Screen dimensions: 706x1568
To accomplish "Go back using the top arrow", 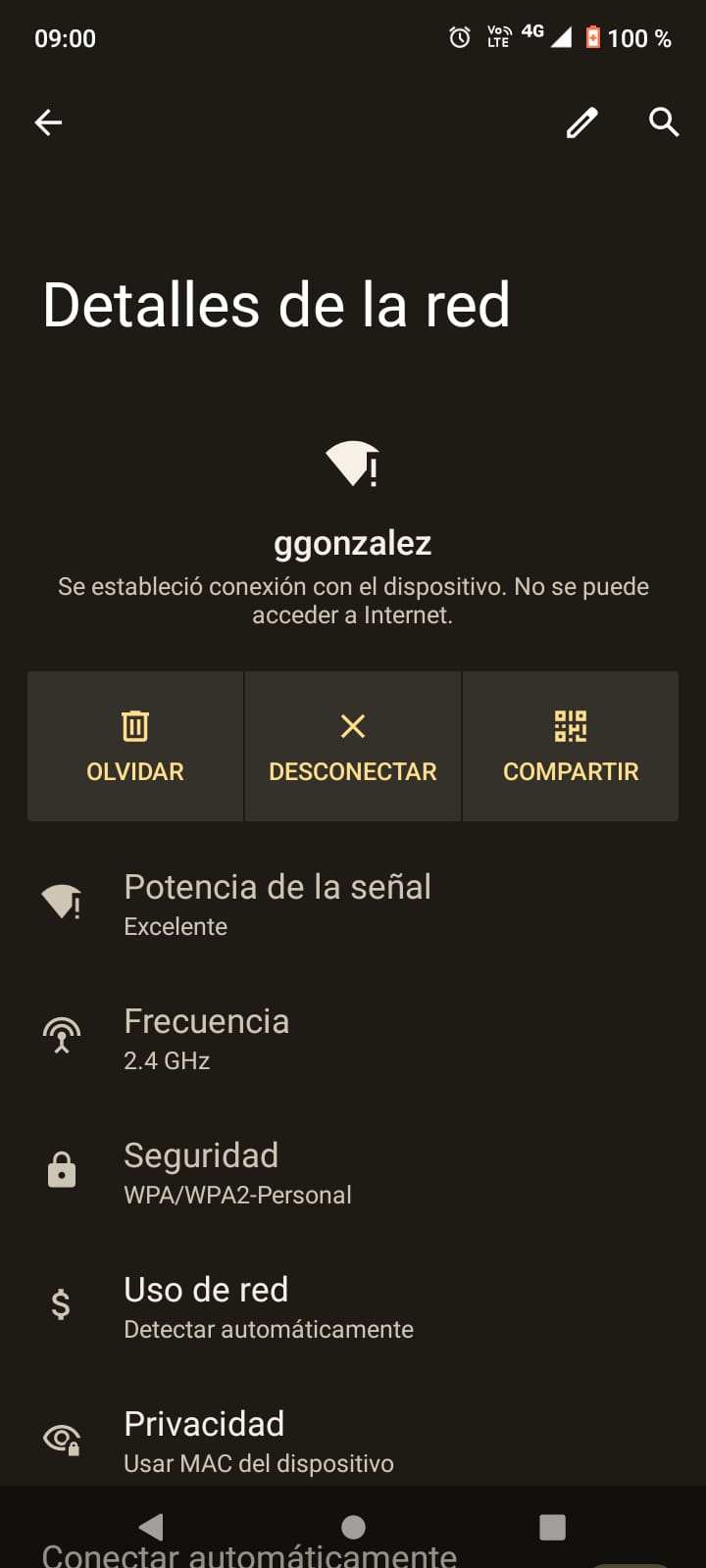I will coord(49,122).
